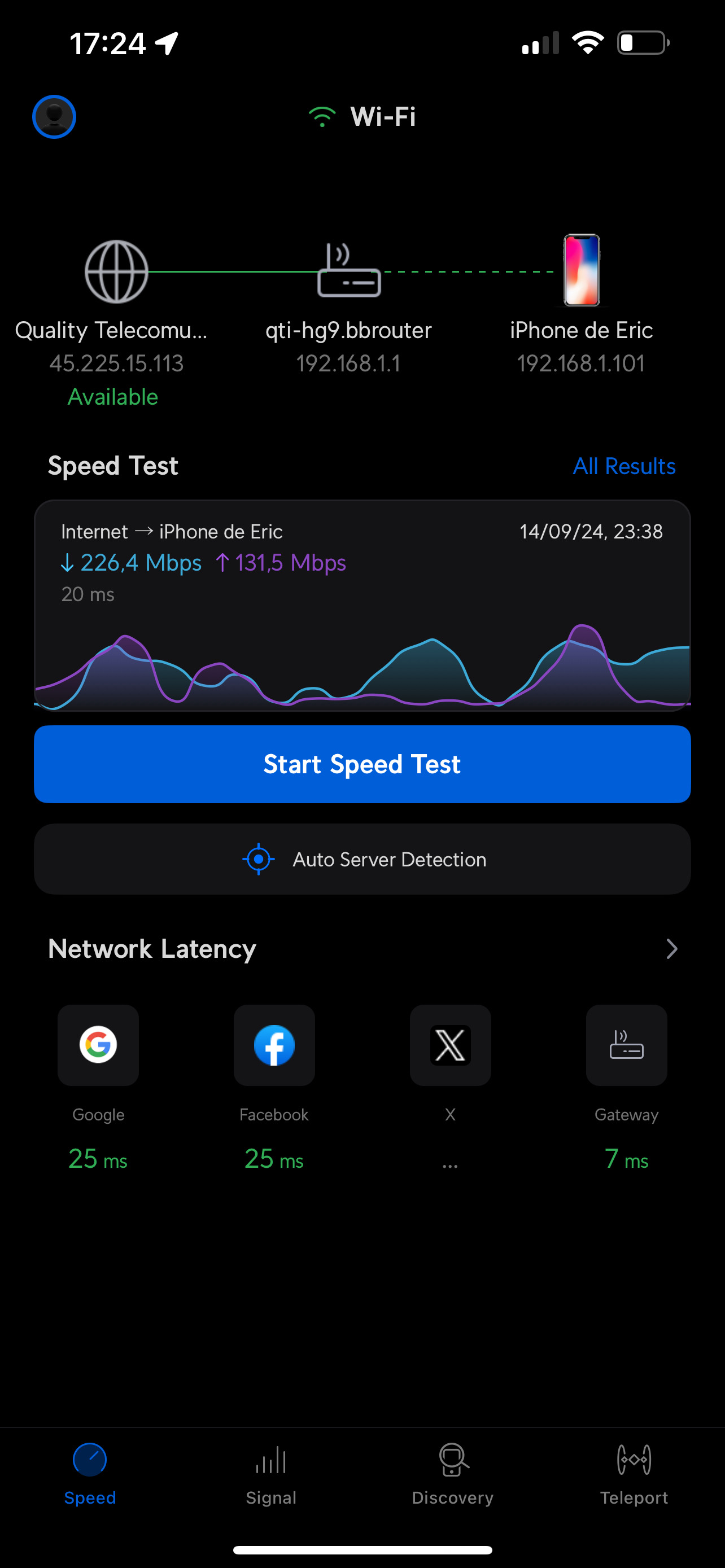Tap the Start Speed Test button

click(x=362, y=764)
